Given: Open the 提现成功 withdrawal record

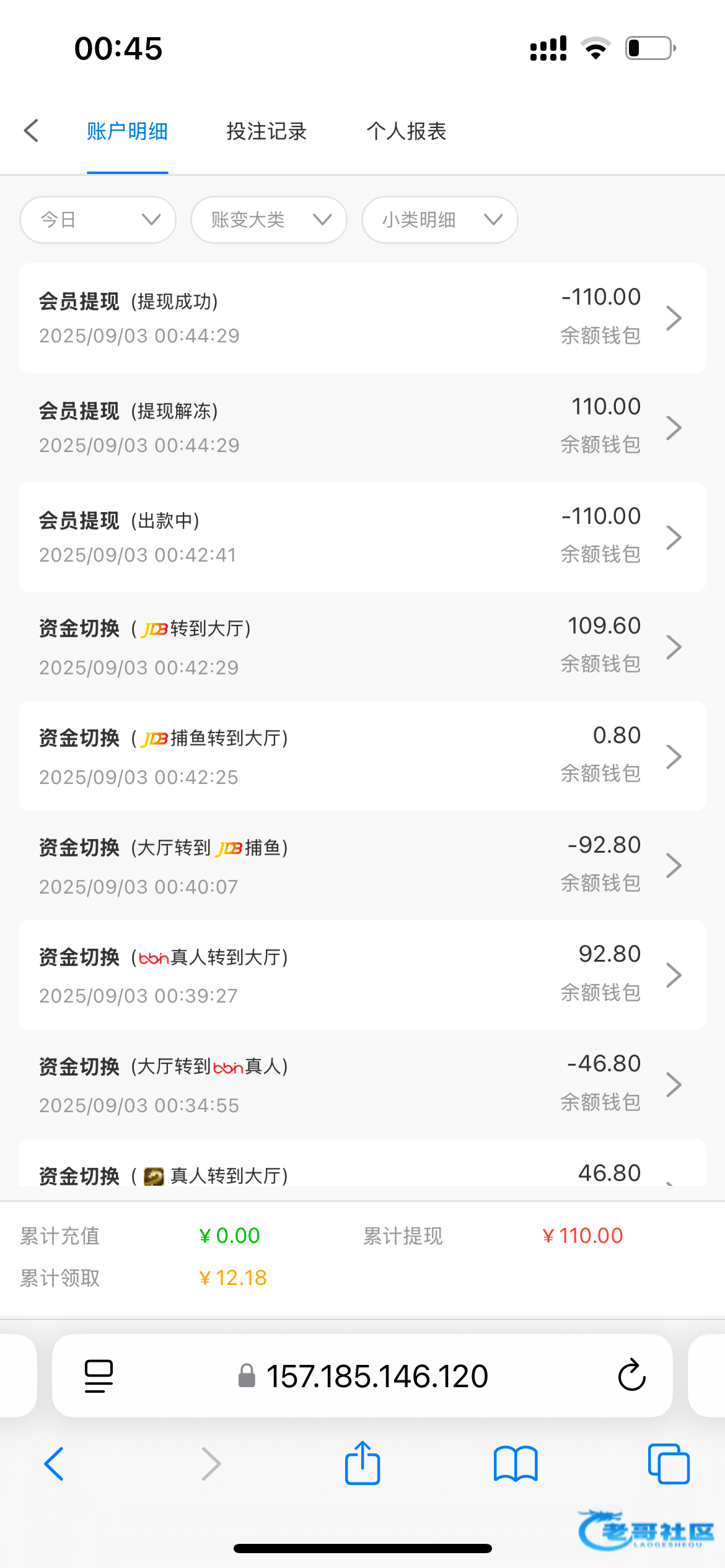Looking at the screenshot, I should (362, 318).
